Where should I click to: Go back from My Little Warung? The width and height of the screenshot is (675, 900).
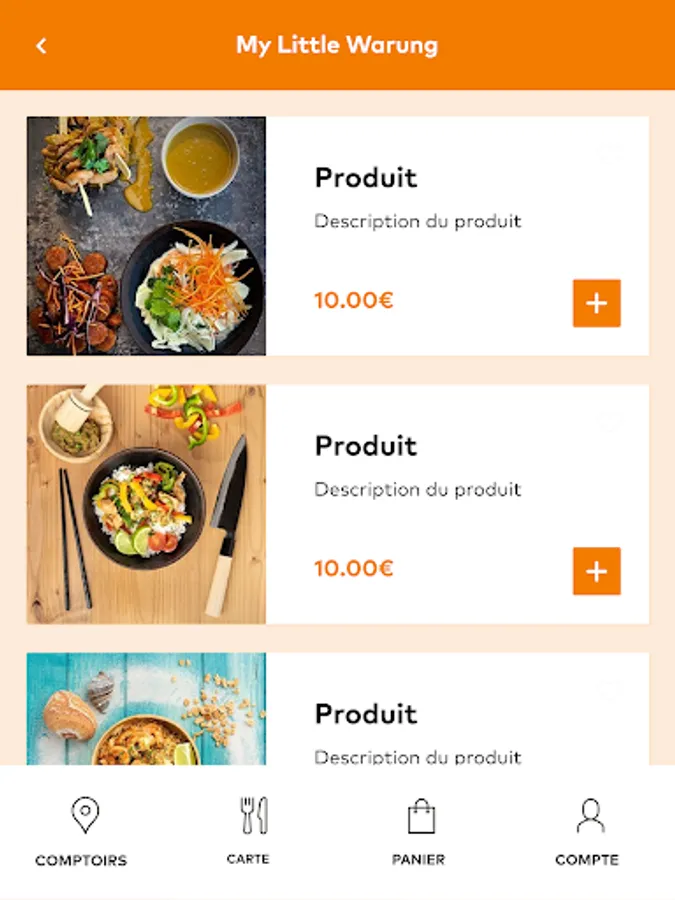41,46
